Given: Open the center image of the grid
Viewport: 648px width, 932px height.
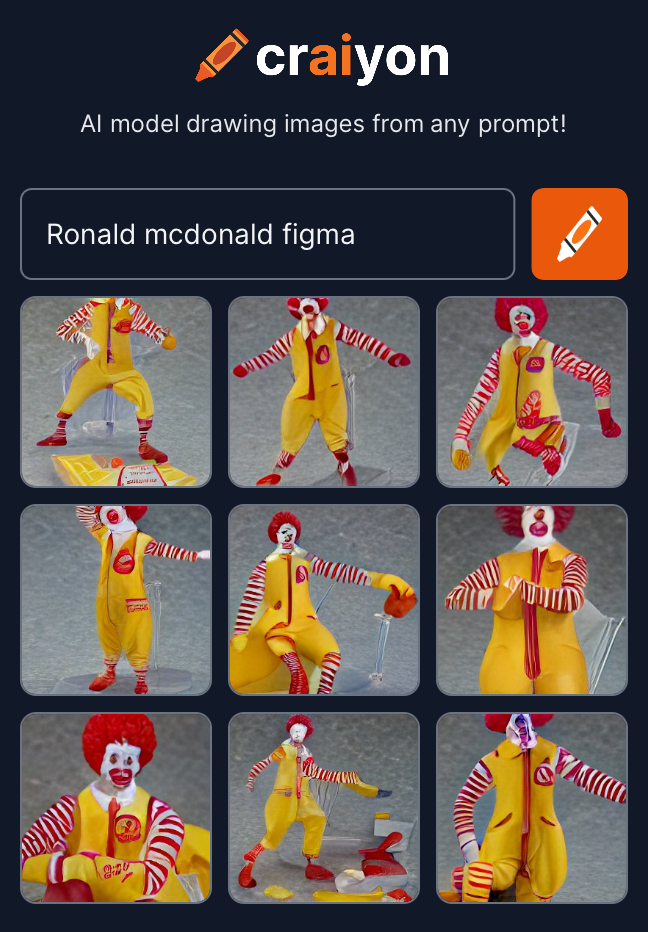Looking at the screenshot, I should (324, 600).
